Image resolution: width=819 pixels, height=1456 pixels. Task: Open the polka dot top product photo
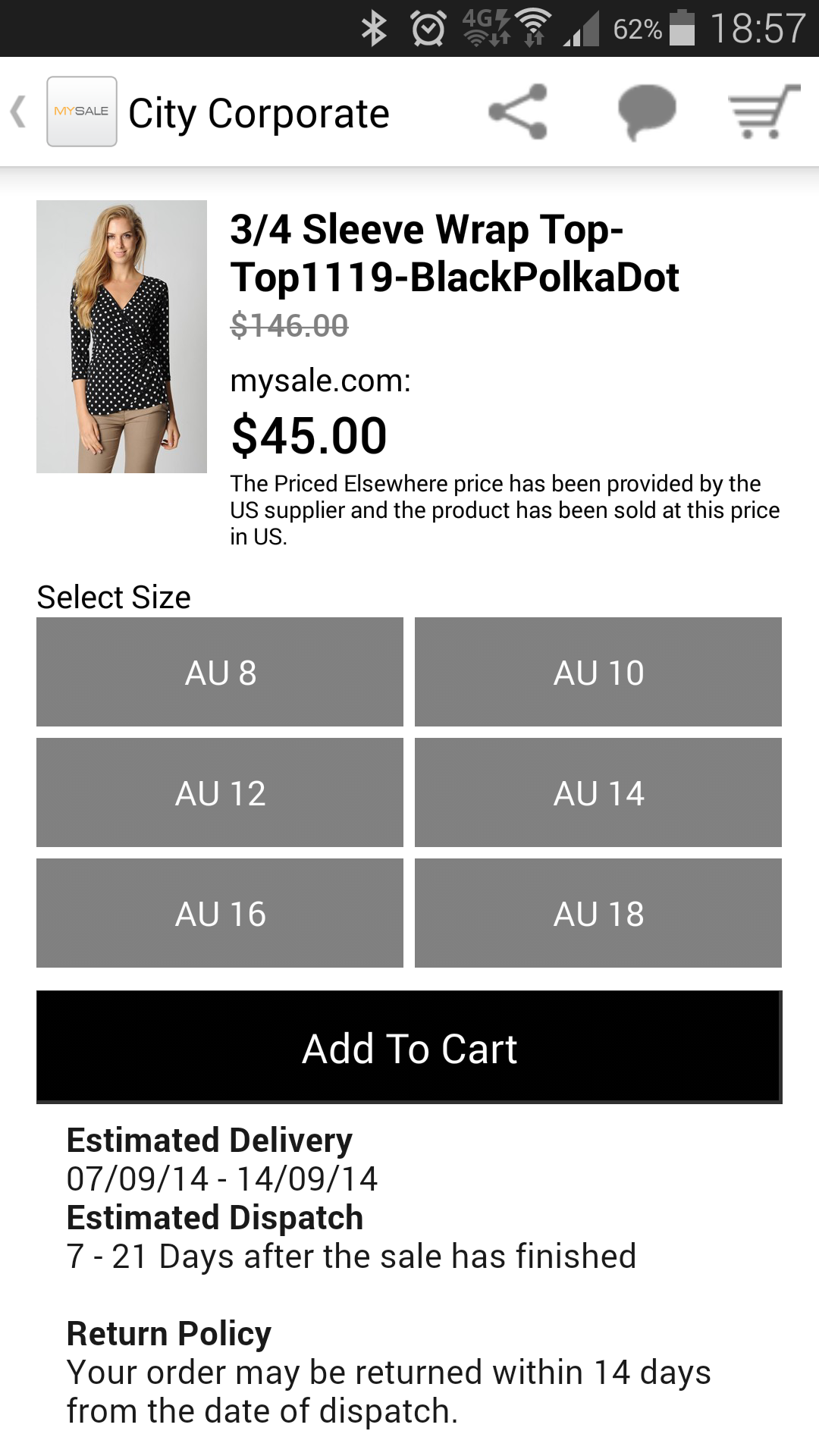point(122,337)
